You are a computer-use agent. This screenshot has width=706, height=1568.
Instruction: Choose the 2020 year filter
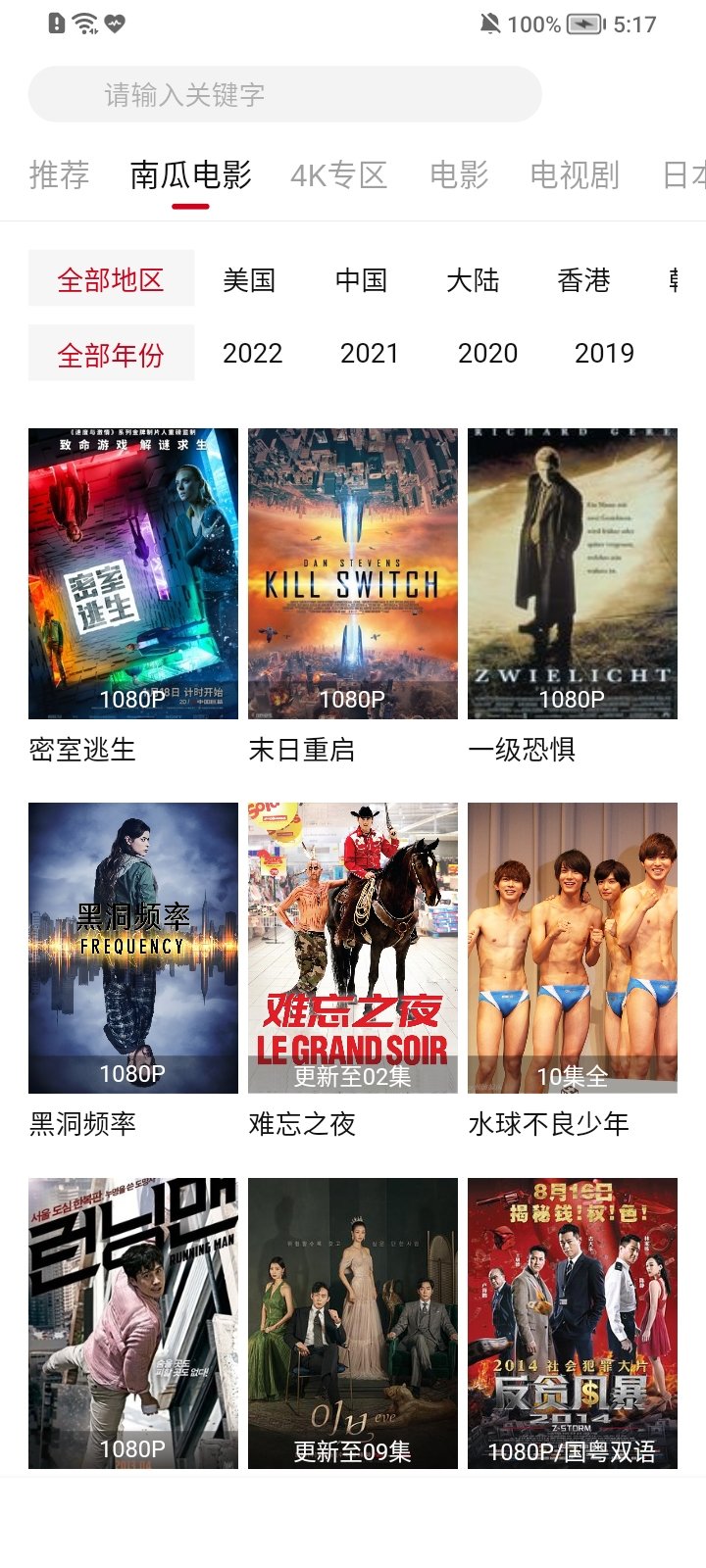coord(487,354)
